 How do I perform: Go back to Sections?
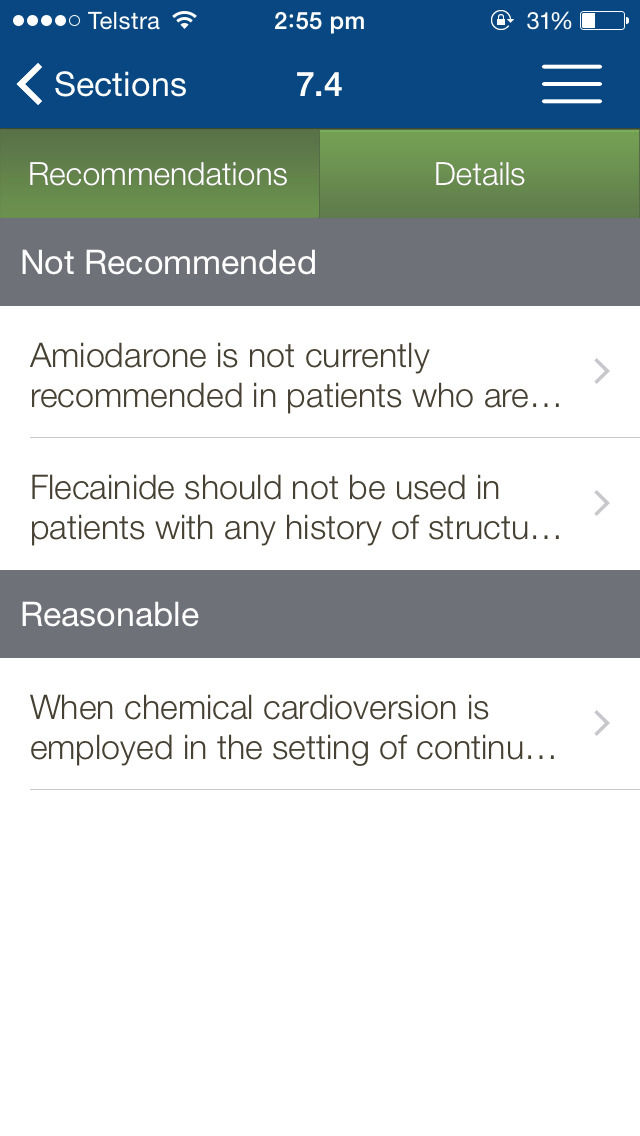(x=101, y=84)
